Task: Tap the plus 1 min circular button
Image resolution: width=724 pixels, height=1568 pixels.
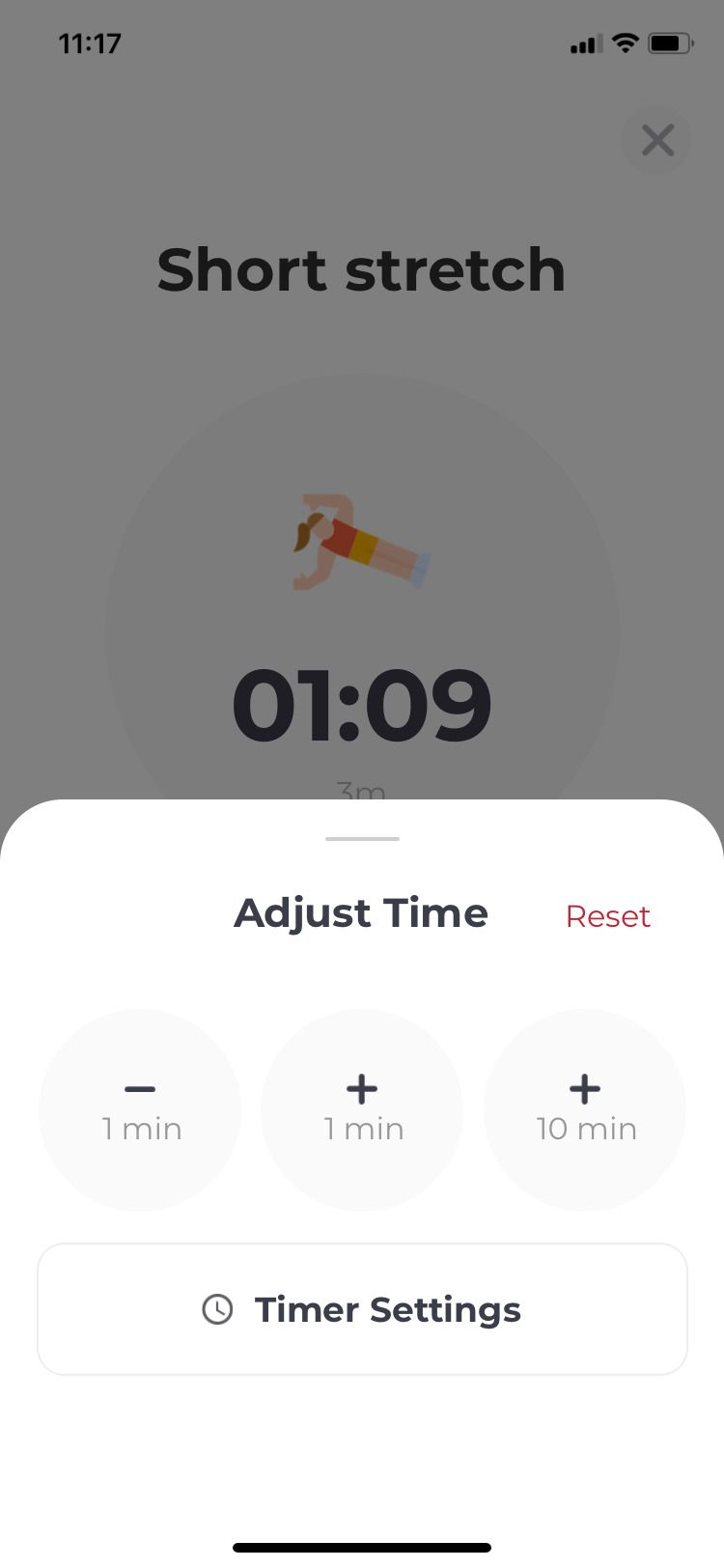Action: (x=362, y=1108)
